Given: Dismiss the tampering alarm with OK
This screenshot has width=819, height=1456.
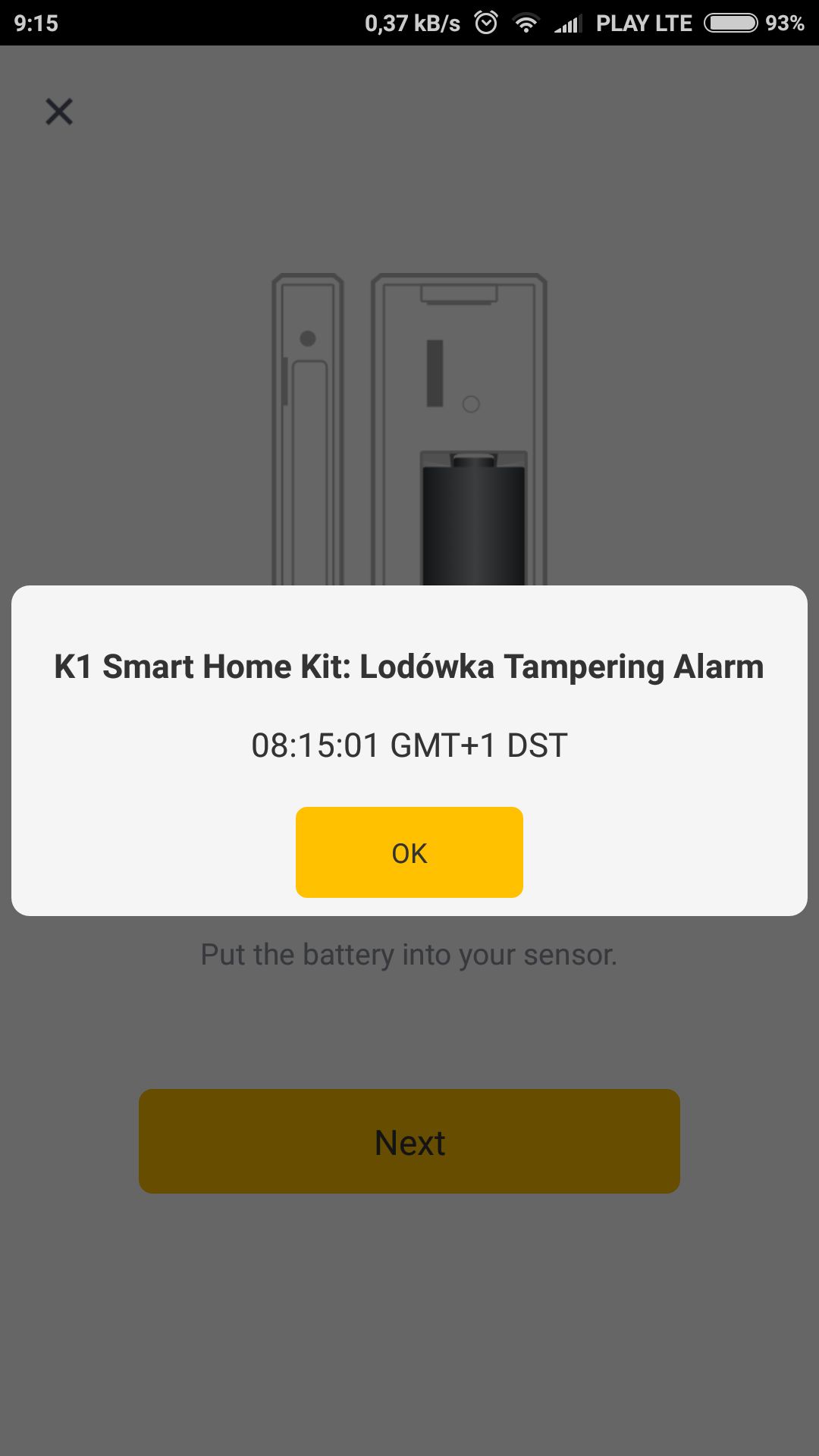Looking at the screenshot, I should pos(409,852).
